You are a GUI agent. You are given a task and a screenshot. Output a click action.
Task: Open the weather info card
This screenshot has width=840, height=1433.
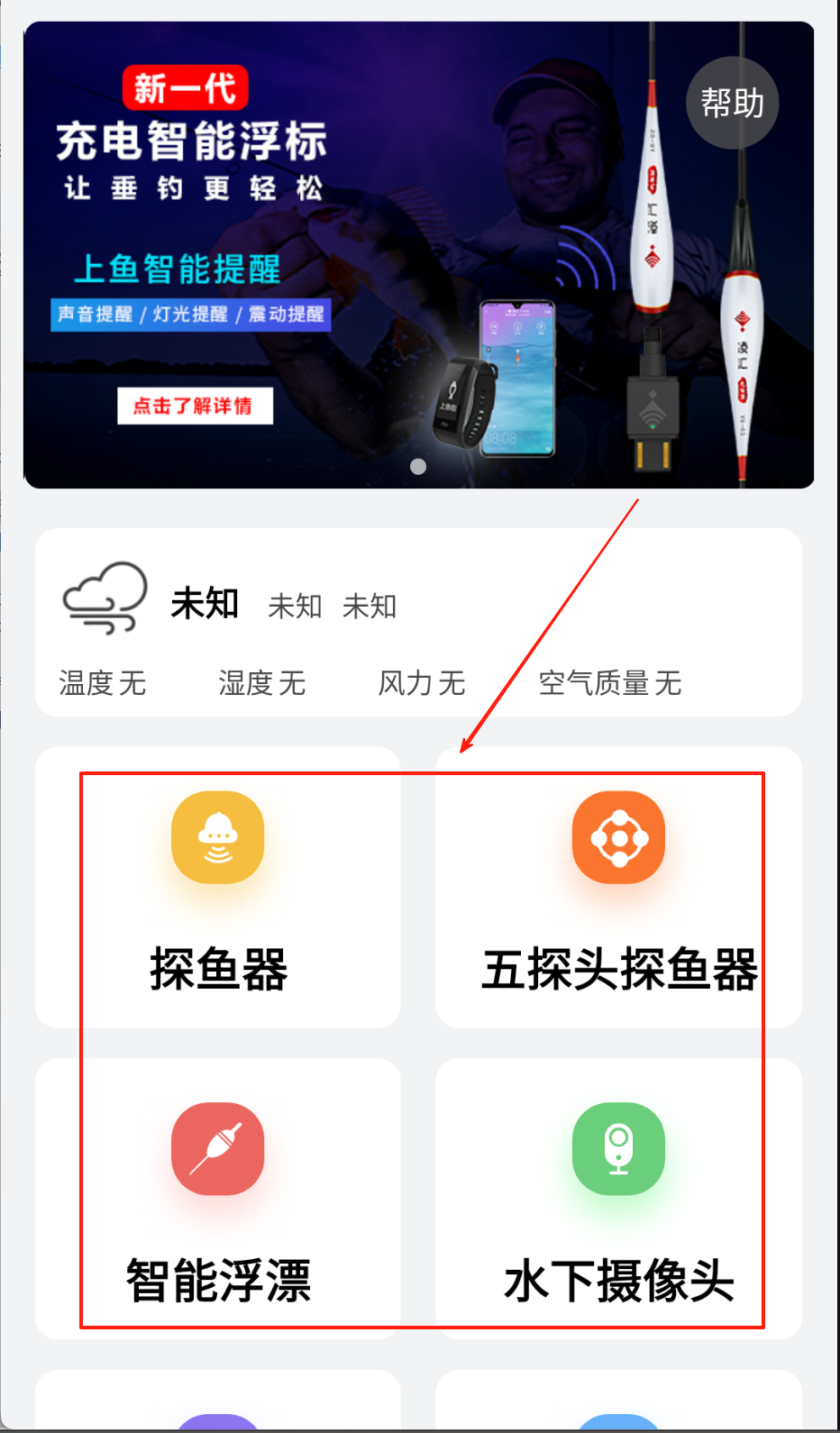tap(418, 622)
